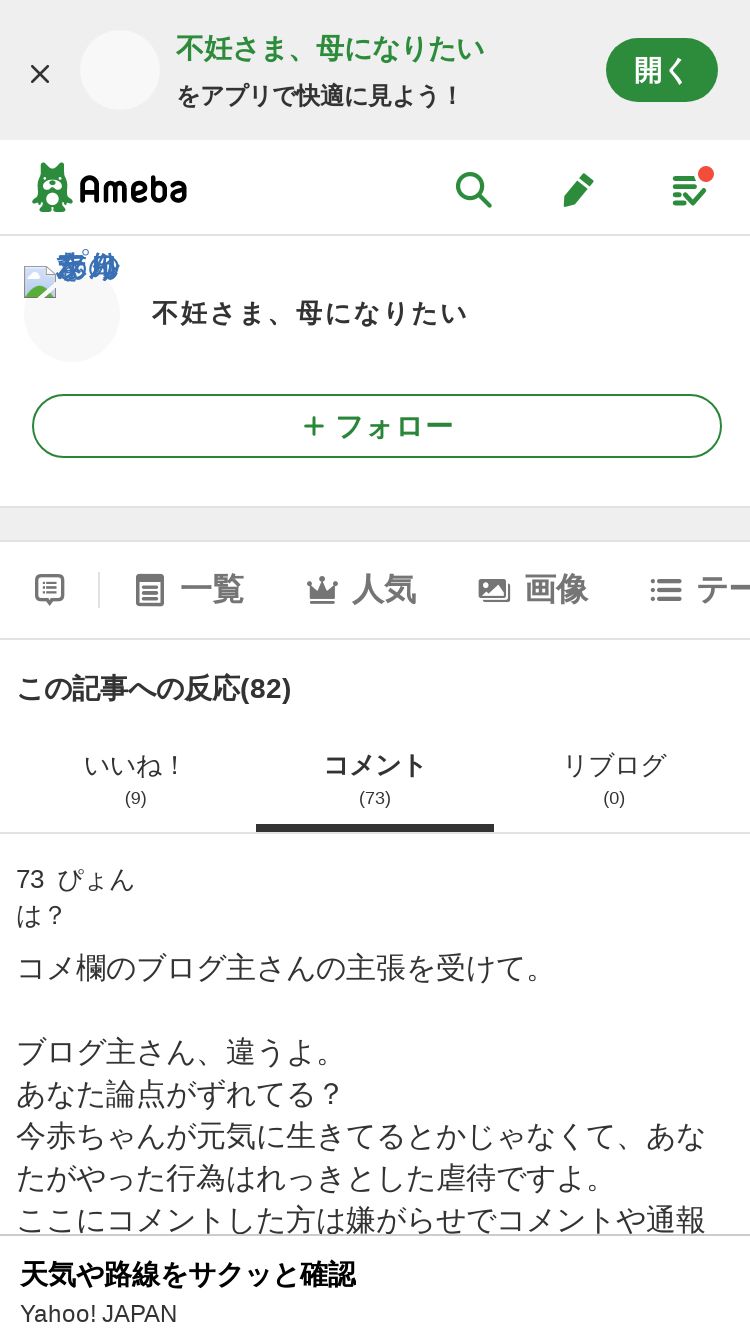Viewport: 750px width, 1334px height.
Task: Open the 画像 images section
Action: coord(533,589)
